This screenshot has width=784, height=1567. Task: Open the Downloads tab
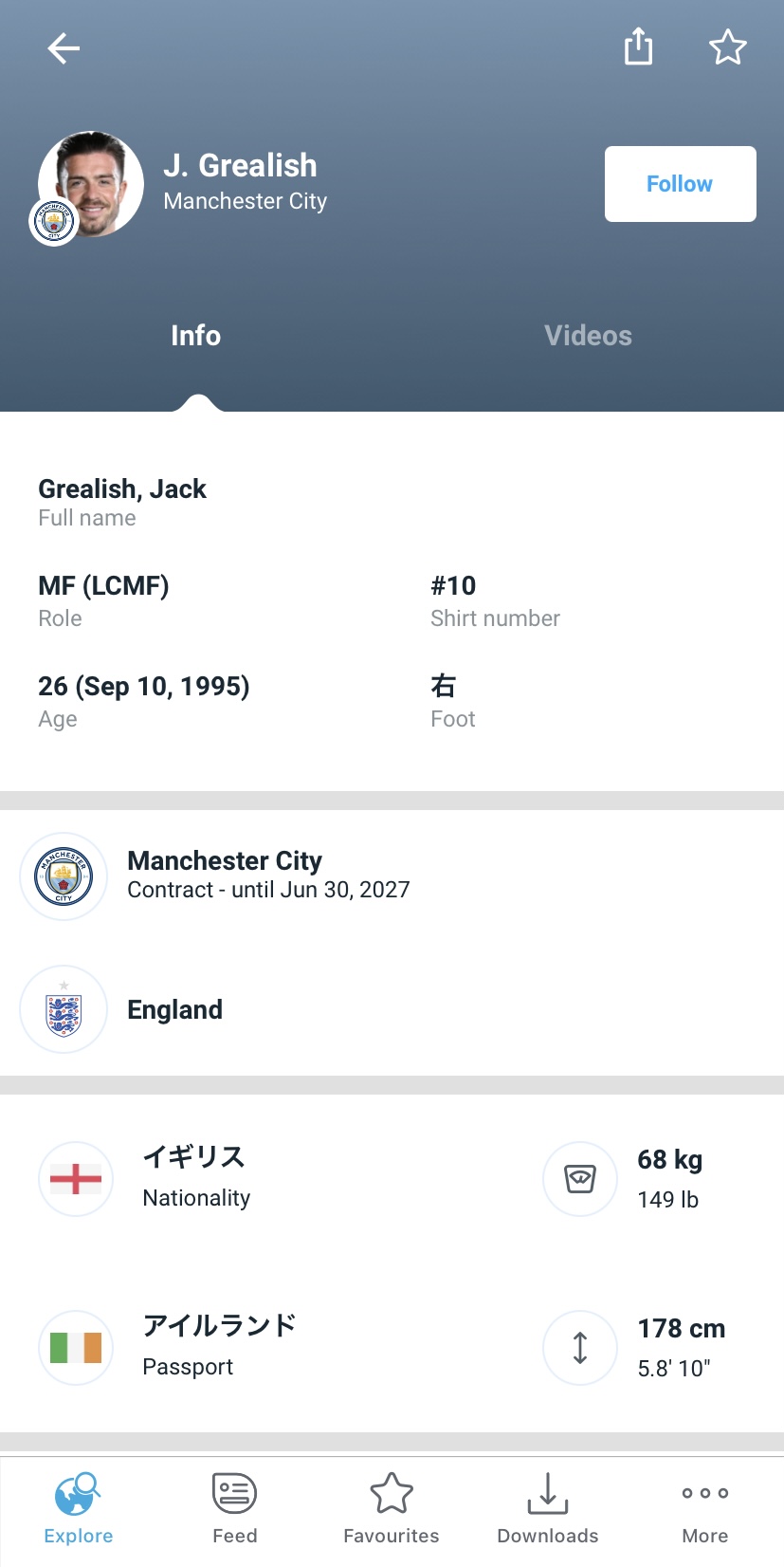pyautogui.click(x=548, y=1508)
